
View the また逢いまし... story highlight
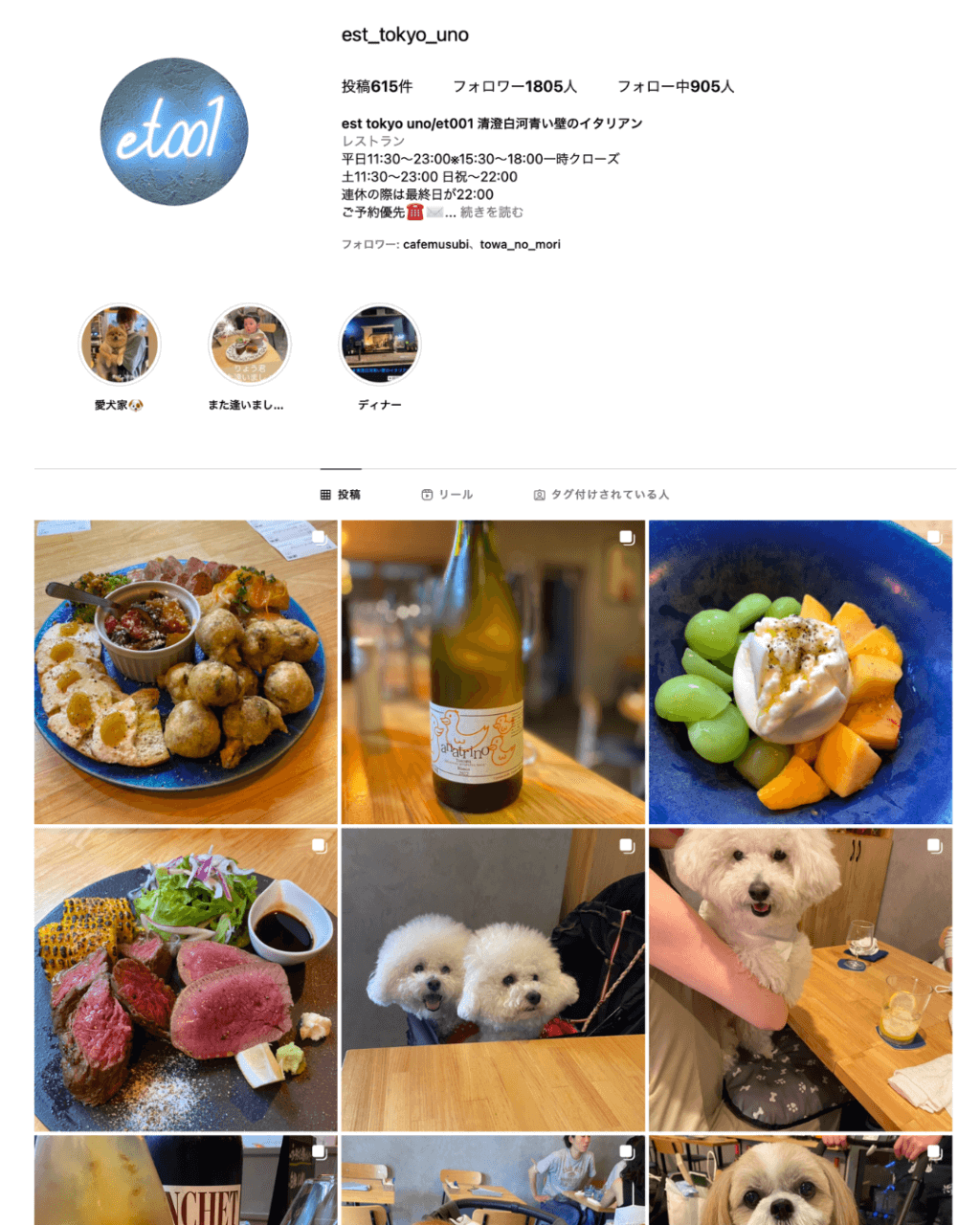249,345
